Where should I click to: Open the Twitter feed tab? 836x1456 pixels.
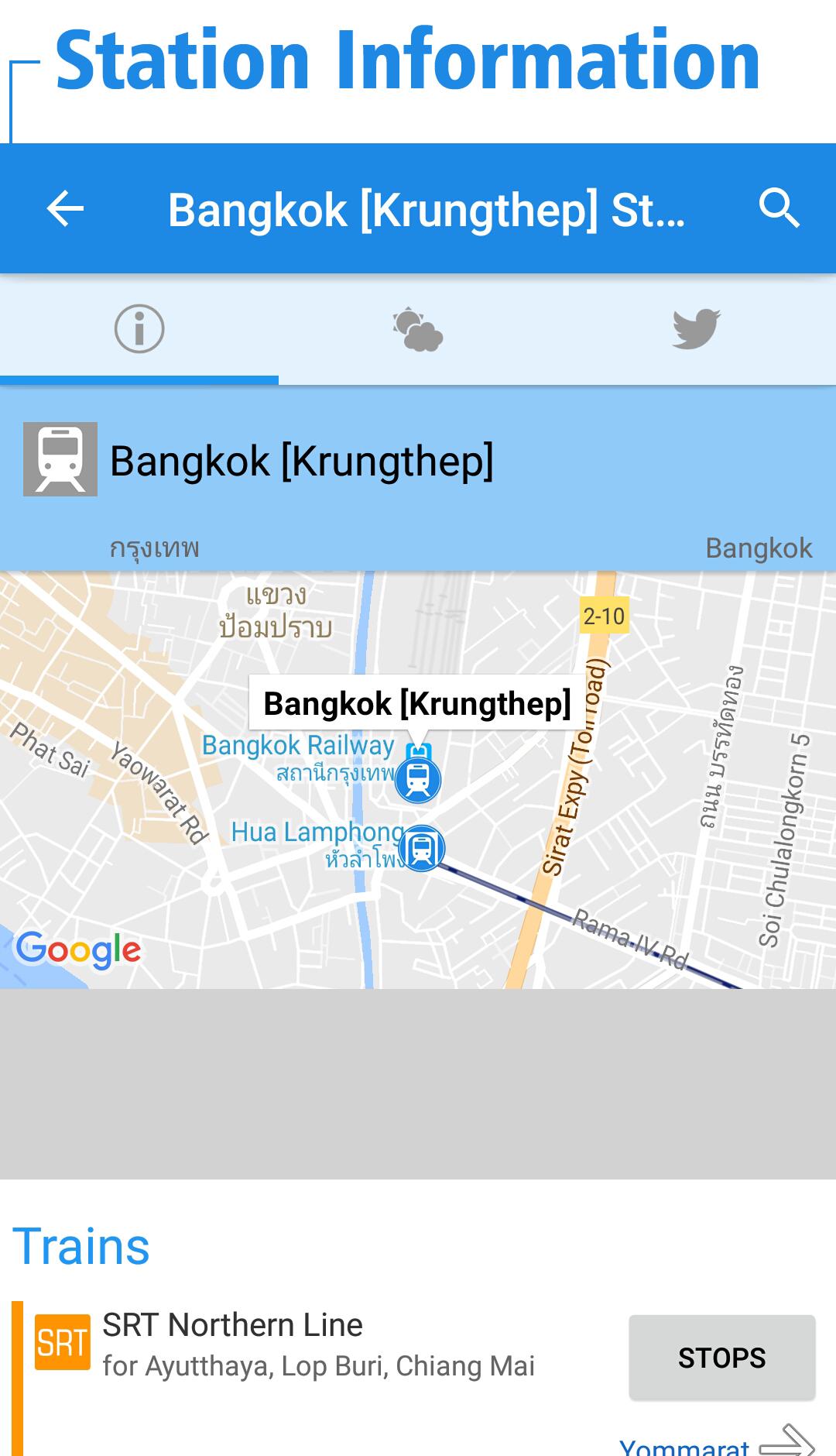coord(696,329)
